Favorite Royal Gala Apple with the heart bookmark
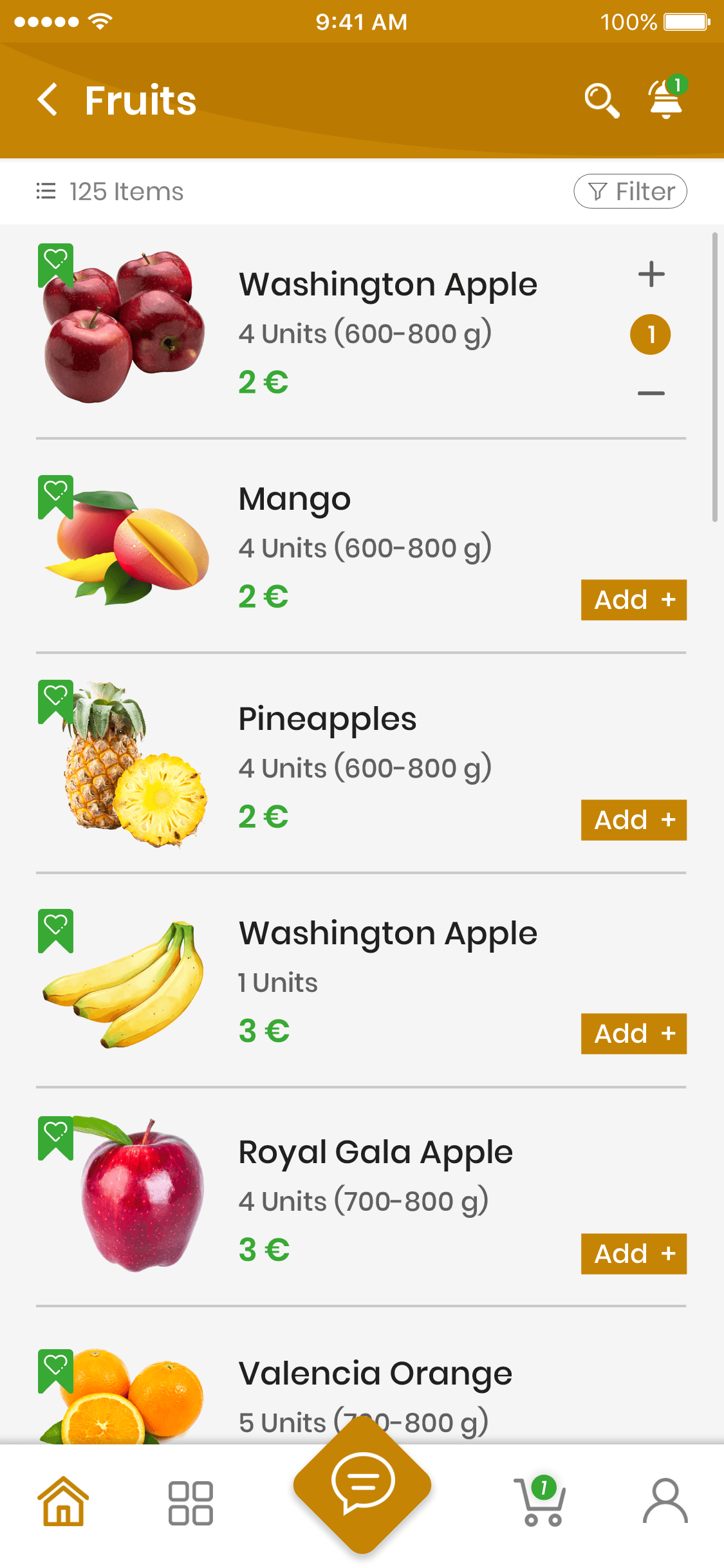724x1568 pixels. click(55, 1137)
